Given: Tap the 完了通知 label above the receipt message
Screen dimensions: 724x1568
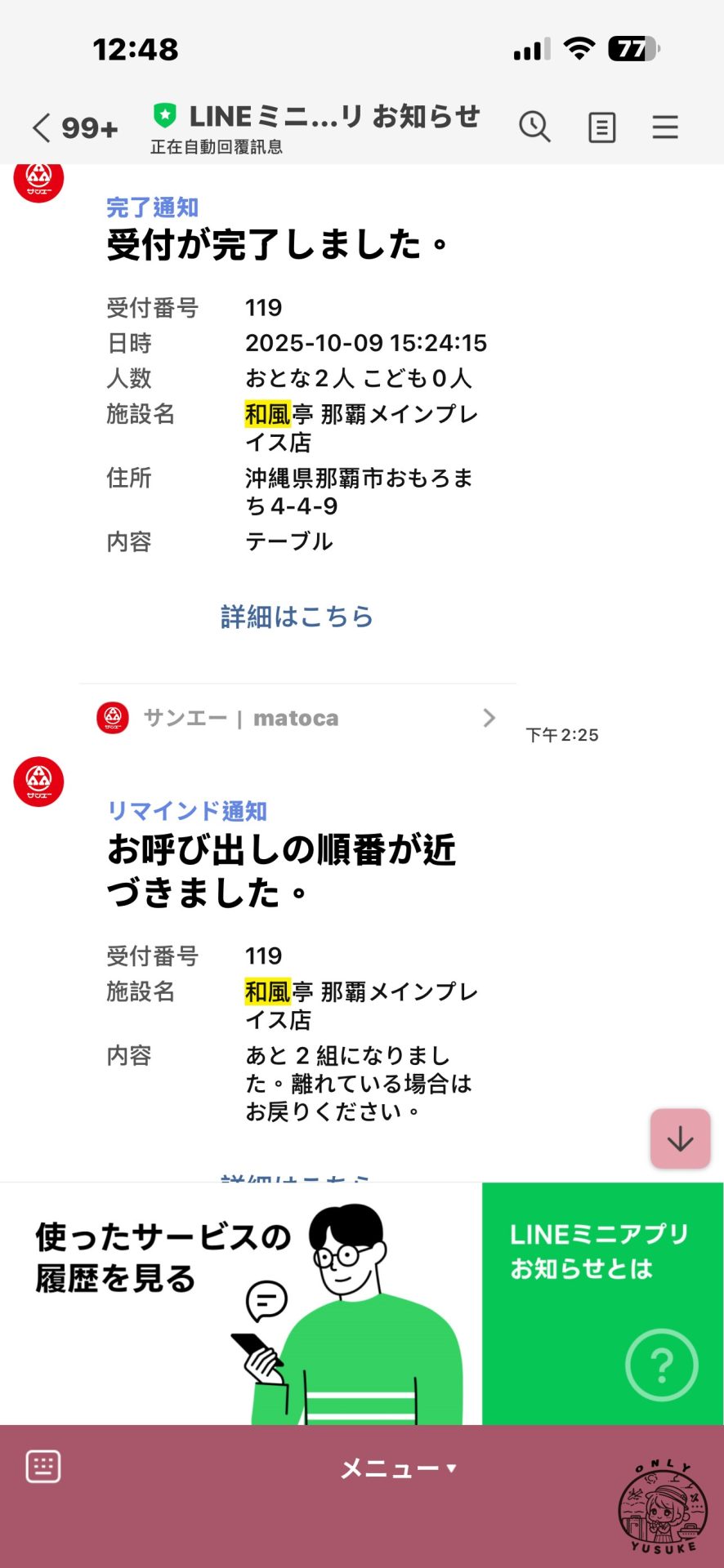Looking at the screenshot, I should pyautogui.click(x=152, y=208).
